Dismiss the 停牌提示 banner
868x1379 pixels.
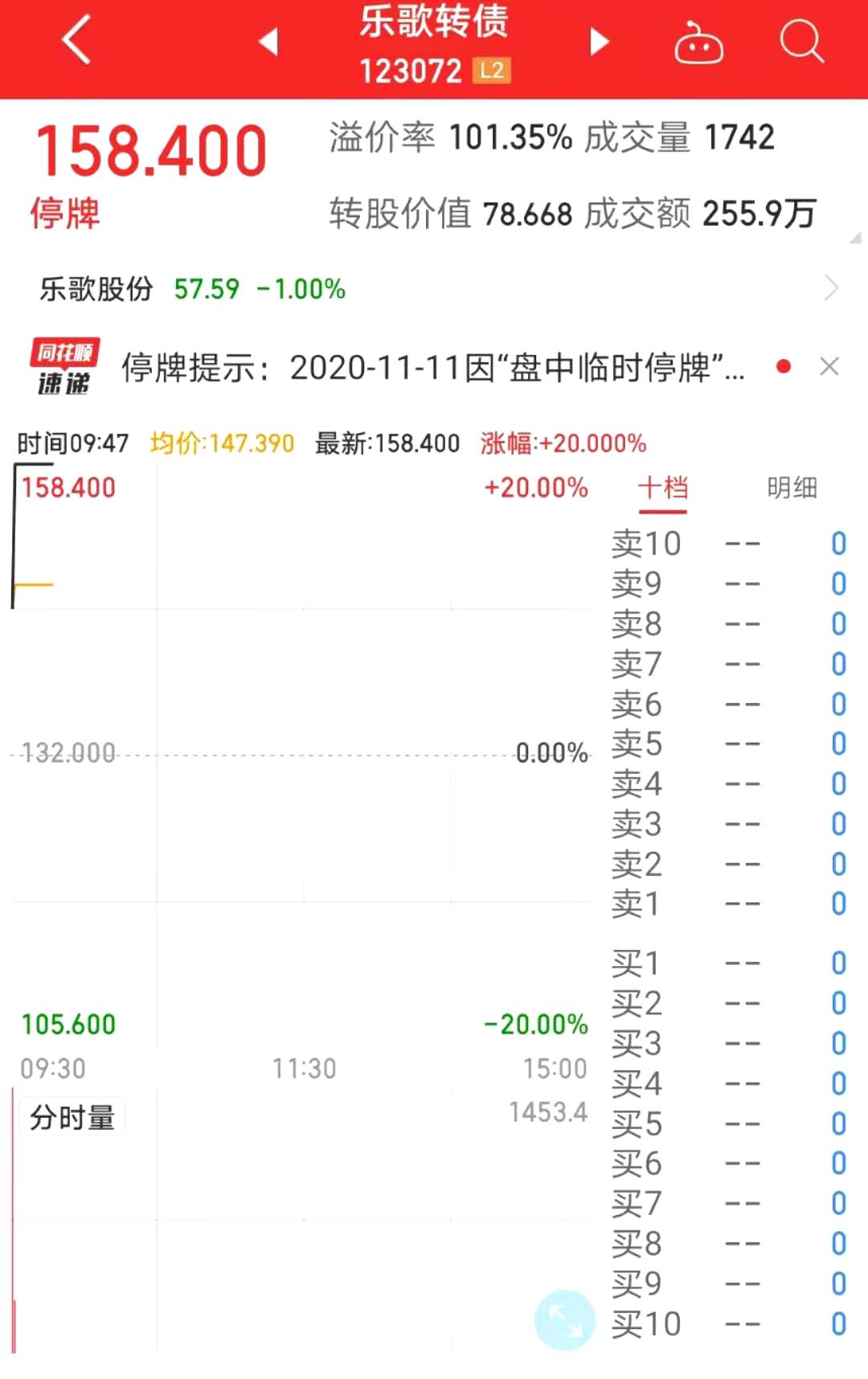click(x=829, y=367)
